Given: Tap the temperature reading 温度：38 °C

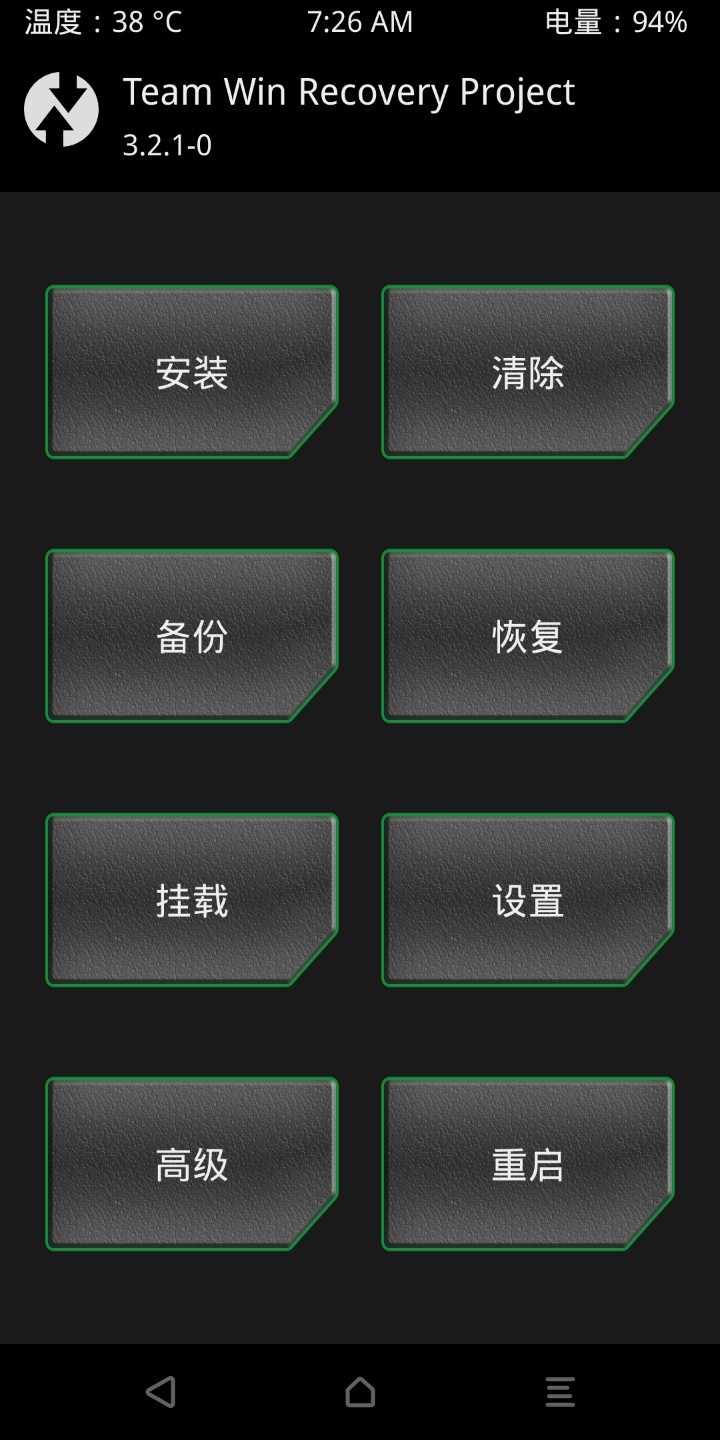Looking at the screenshot, I should 100,21.
